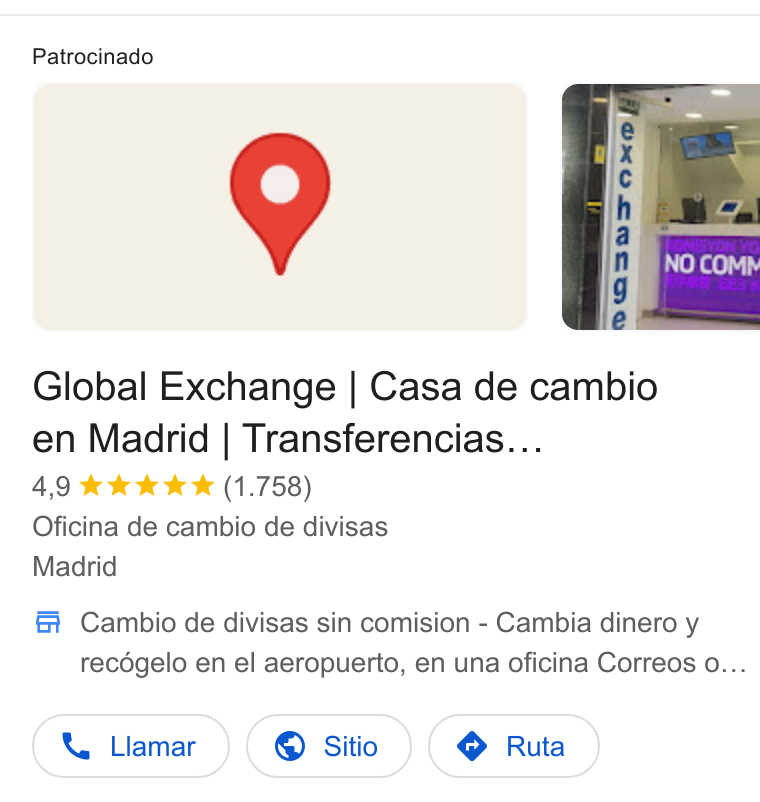Screen dimensions: 760x802
Task: Open the map pin location tile
Action: (x=280, y=207)
